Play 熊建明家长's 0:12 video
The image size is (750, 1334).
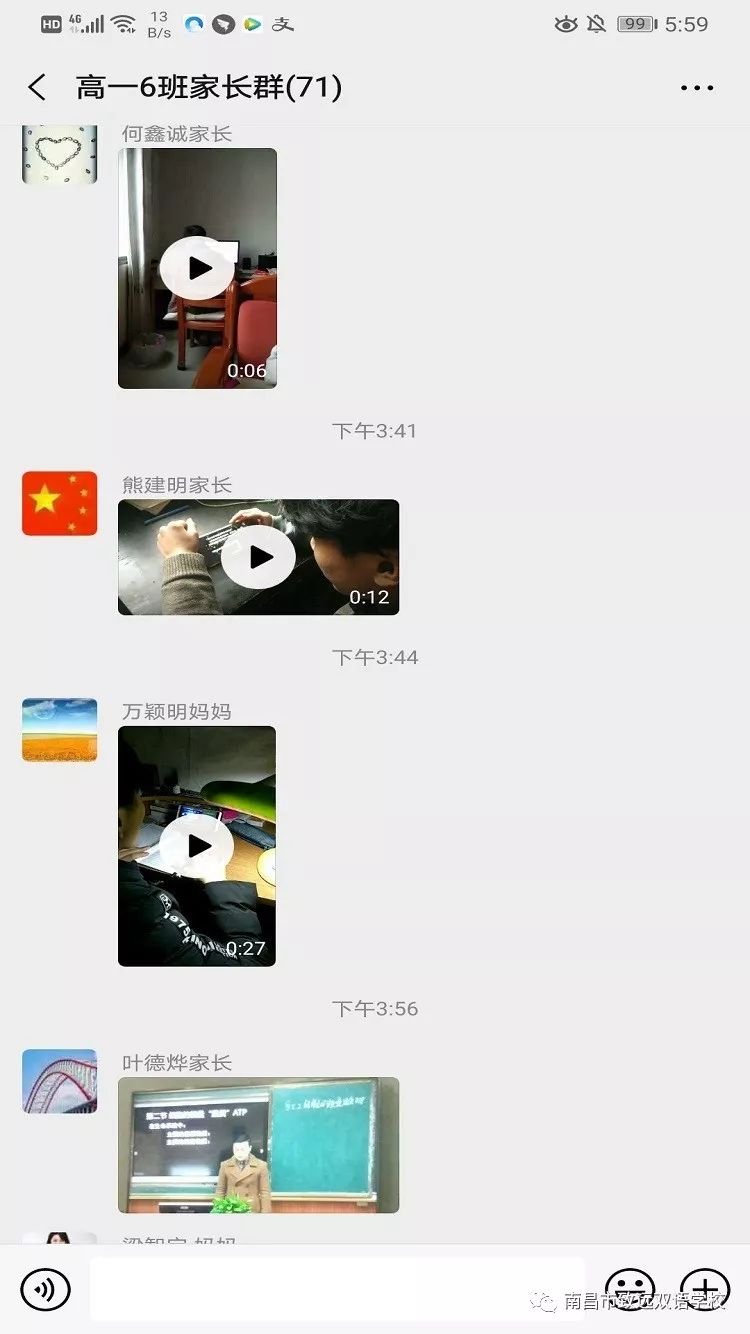click(x=259, y=557)
